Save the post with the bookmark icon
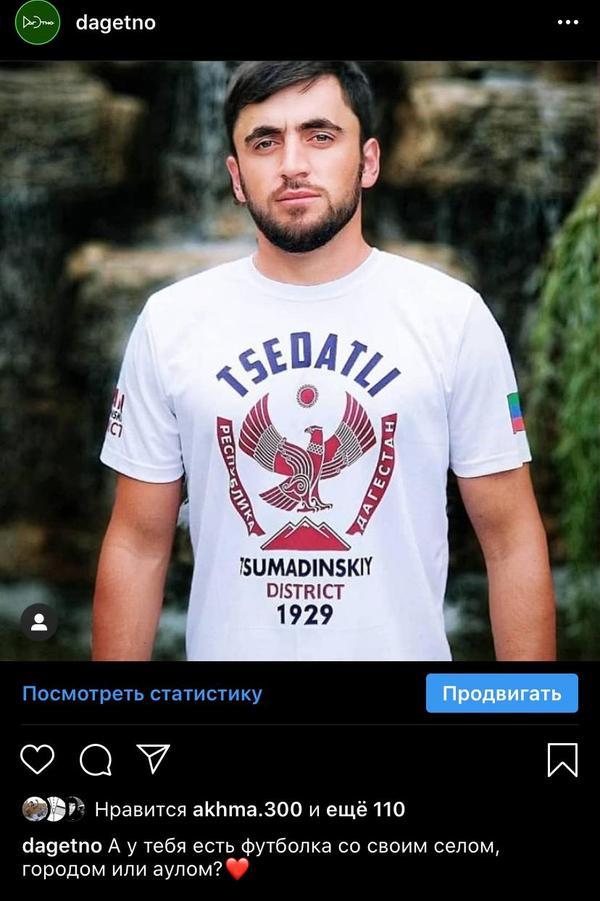This screenshot has height=901, width=600. click(563, 760)
